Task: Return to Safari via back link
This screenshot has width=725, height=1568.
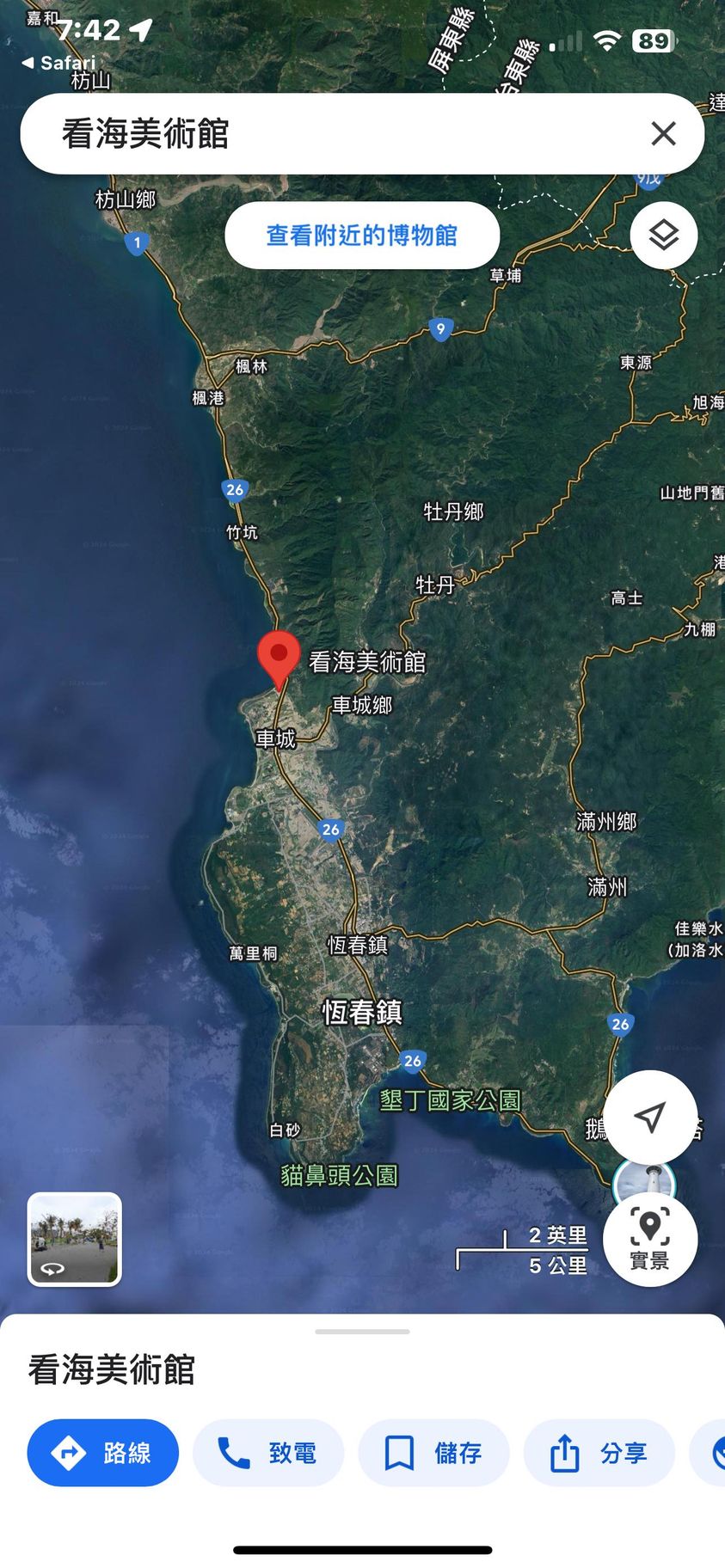Action: click(58, 63)
